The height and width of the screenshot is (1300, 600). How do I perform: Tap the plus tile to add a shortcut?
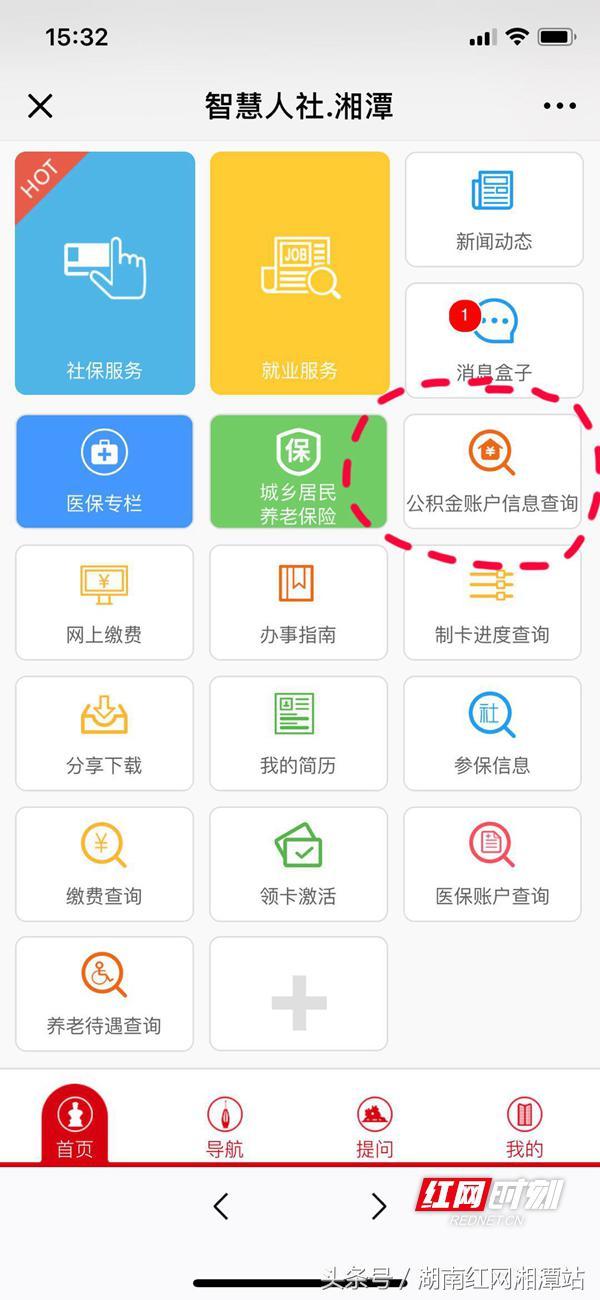click(299, 994)
